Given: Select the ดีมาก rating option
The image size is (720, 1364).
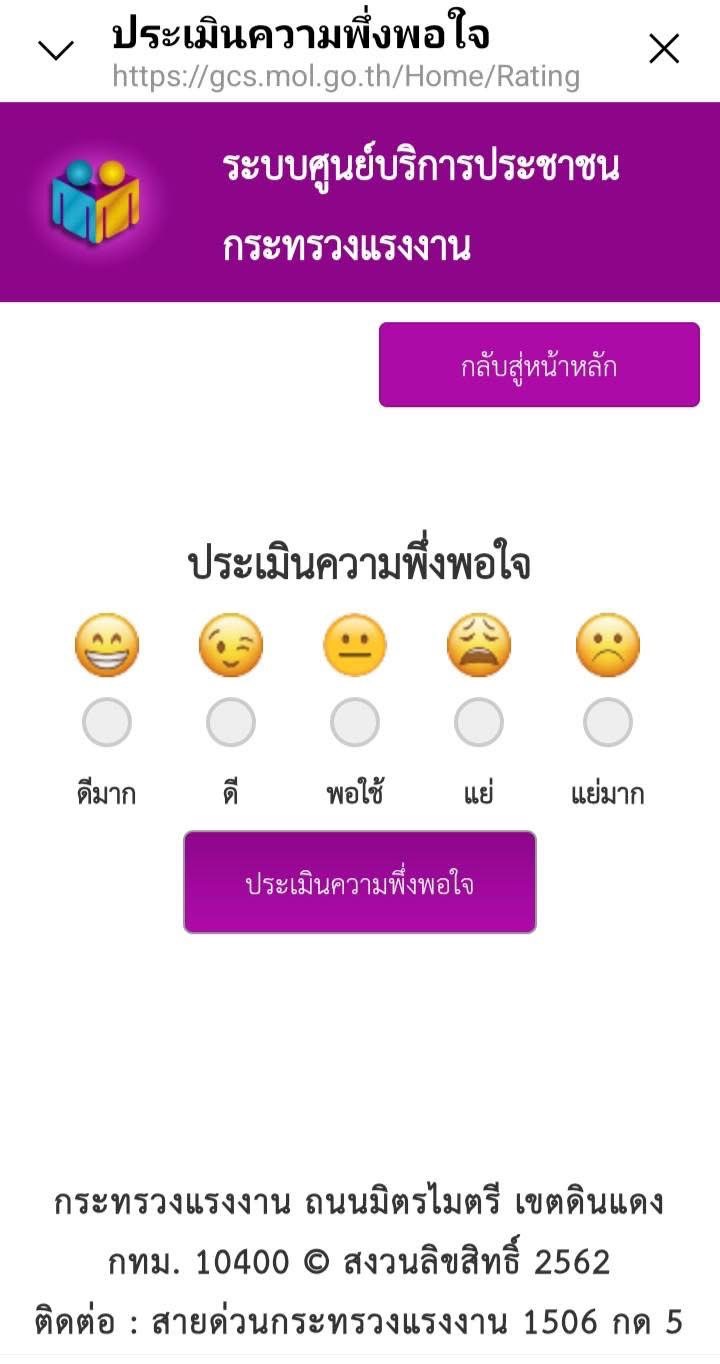Looking at the screenshot, I should click(107, 722).
